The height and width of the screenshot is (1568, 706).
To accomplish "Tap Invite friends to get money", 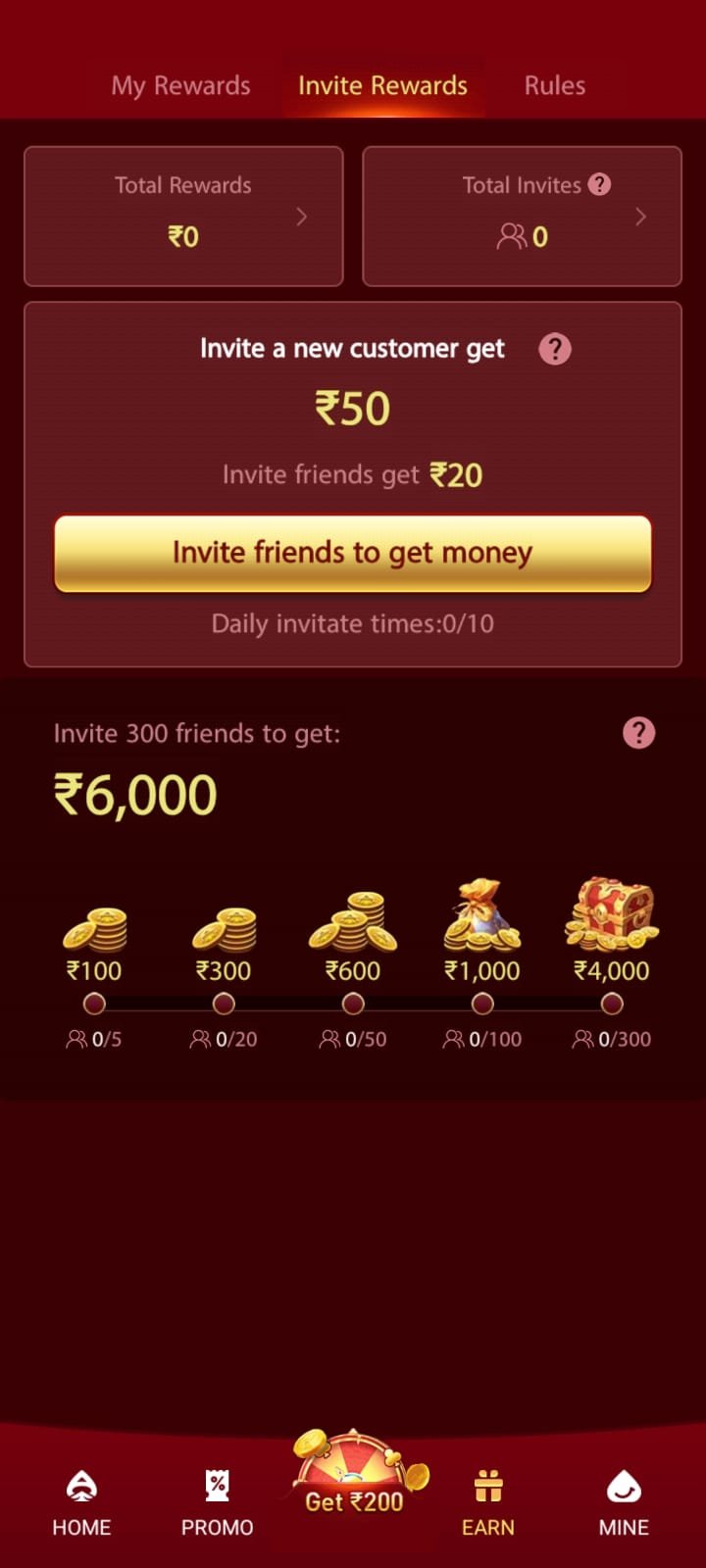I will [x=353, y=554].
